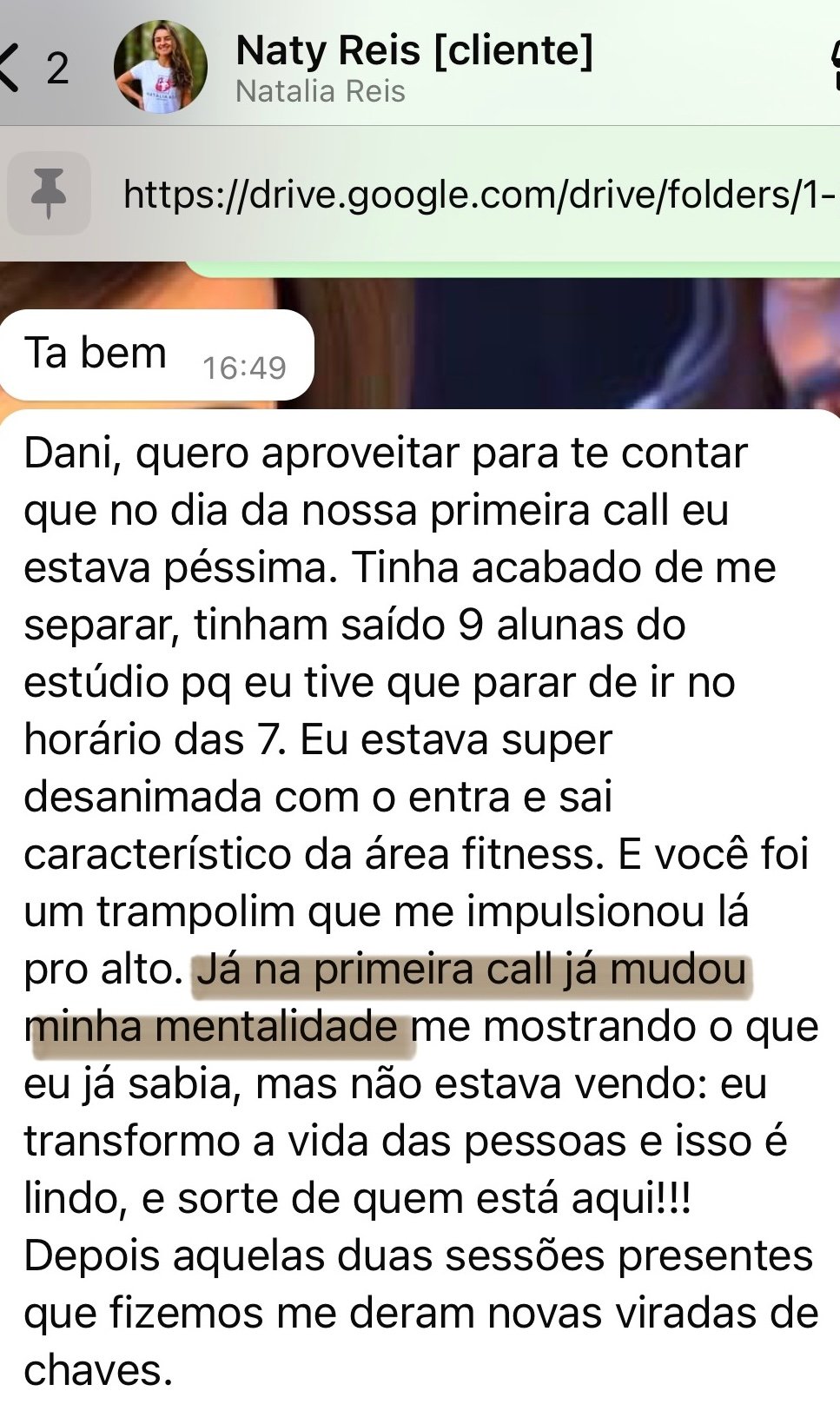
Task: Open the pinned Google Drive link message
Action: click(x=479, y=195)
